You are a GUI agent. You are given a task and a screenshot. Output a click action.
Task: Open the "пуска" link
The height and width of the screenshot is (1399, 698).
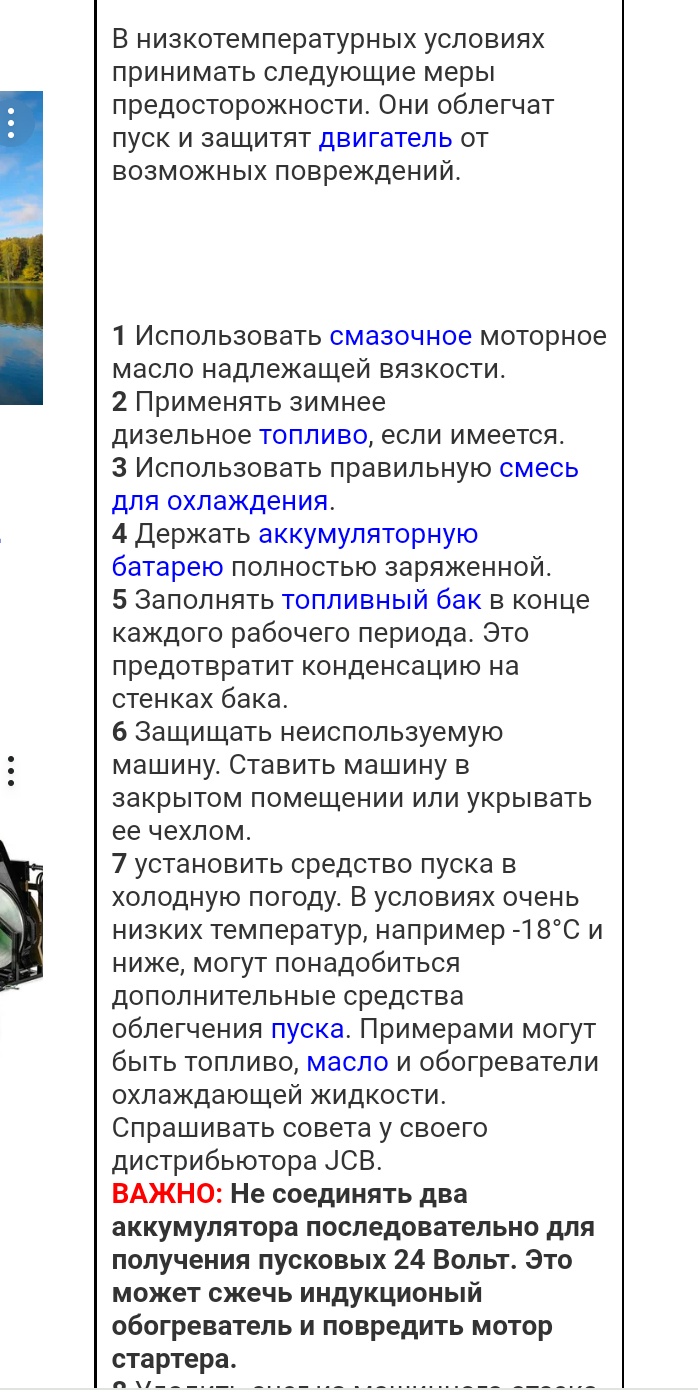point(307,1029)
